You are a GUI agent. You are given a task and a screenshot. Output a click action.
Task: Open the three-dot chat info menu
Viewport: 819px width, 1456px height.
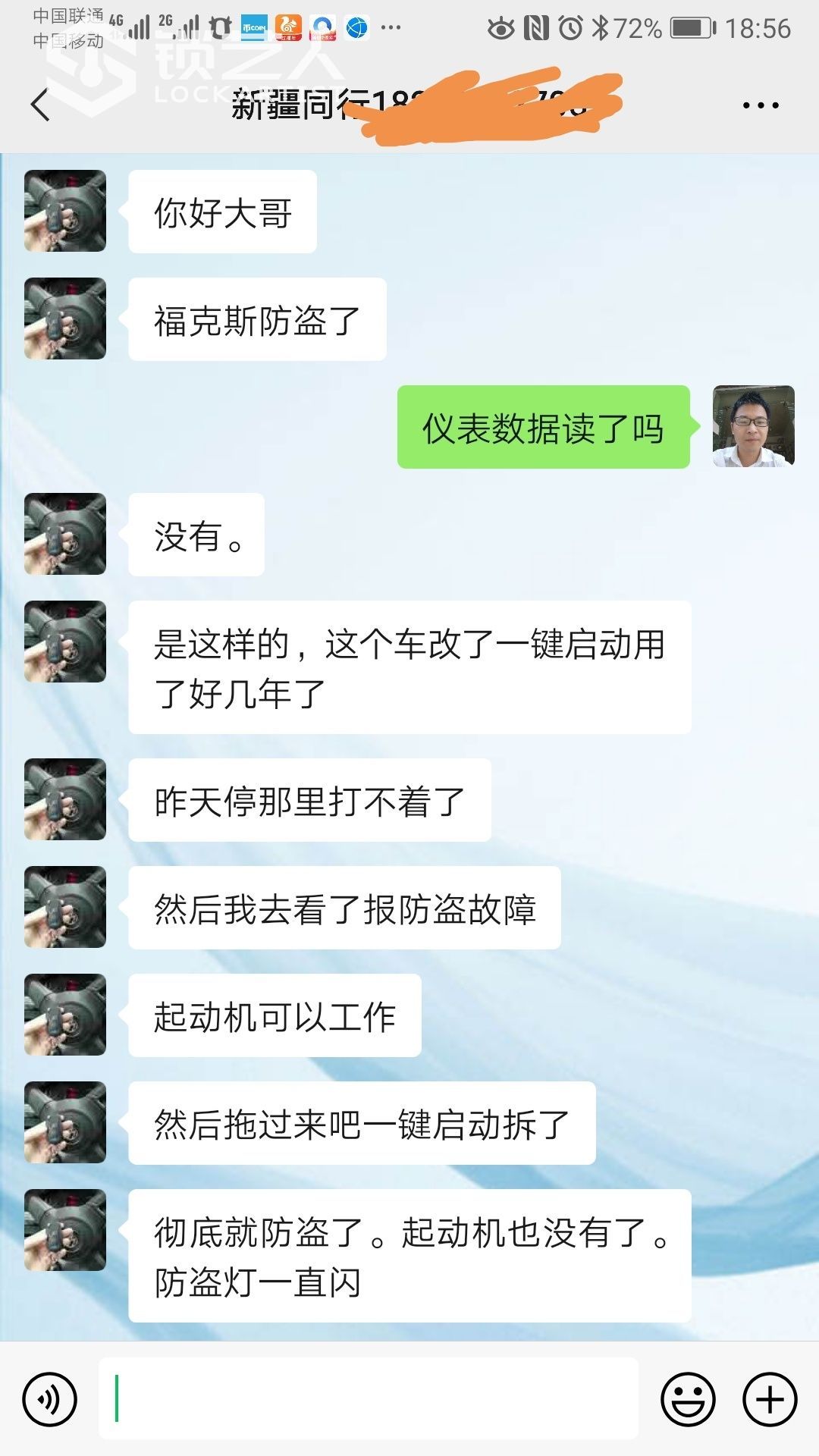(761, 105)
